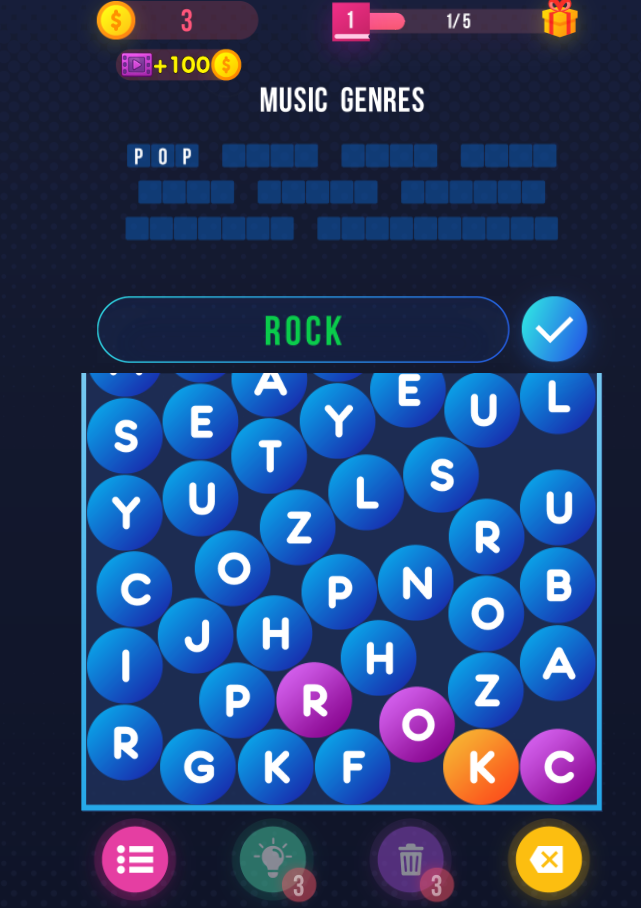Screen dimensions: 641x908
Task: Confirm the word ROCK with the checkmark
Action: pos(554,329)
